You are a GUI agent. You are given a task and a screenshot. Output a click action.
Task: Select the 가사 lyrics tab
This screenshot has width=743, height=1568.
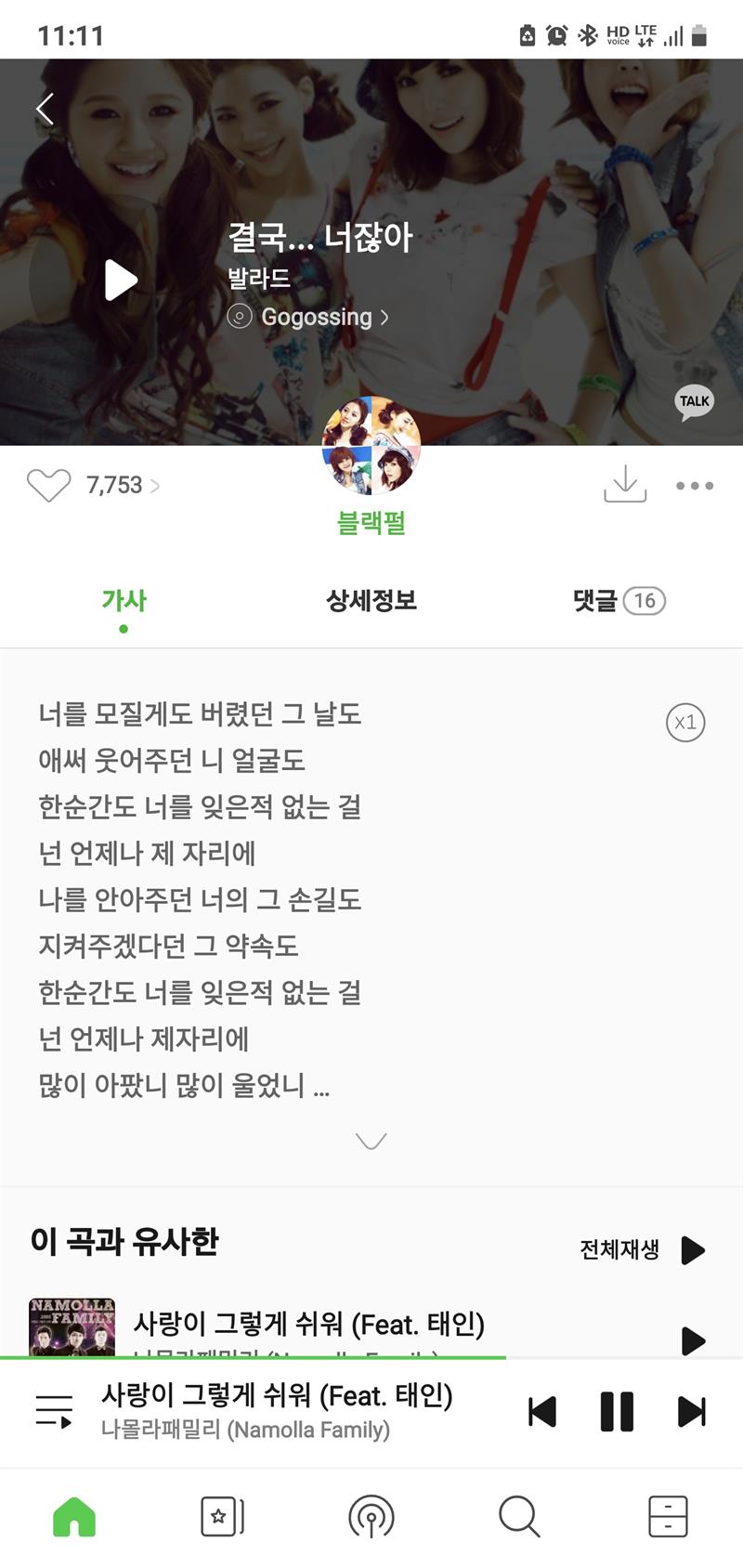point(124,601)
